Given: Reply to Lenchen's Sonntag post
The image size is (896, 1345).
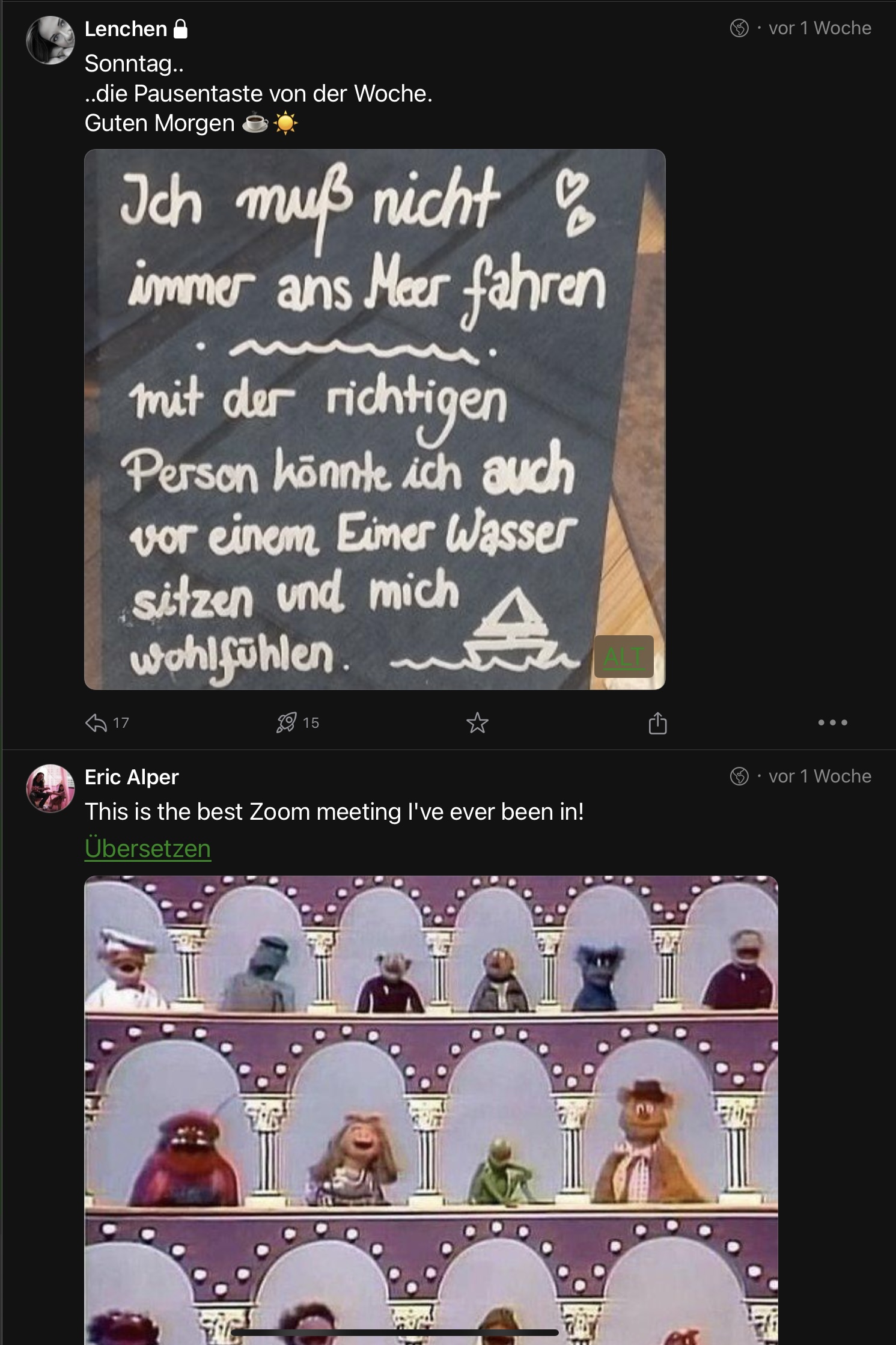Looking at the screenshot, I should (96, 722).
